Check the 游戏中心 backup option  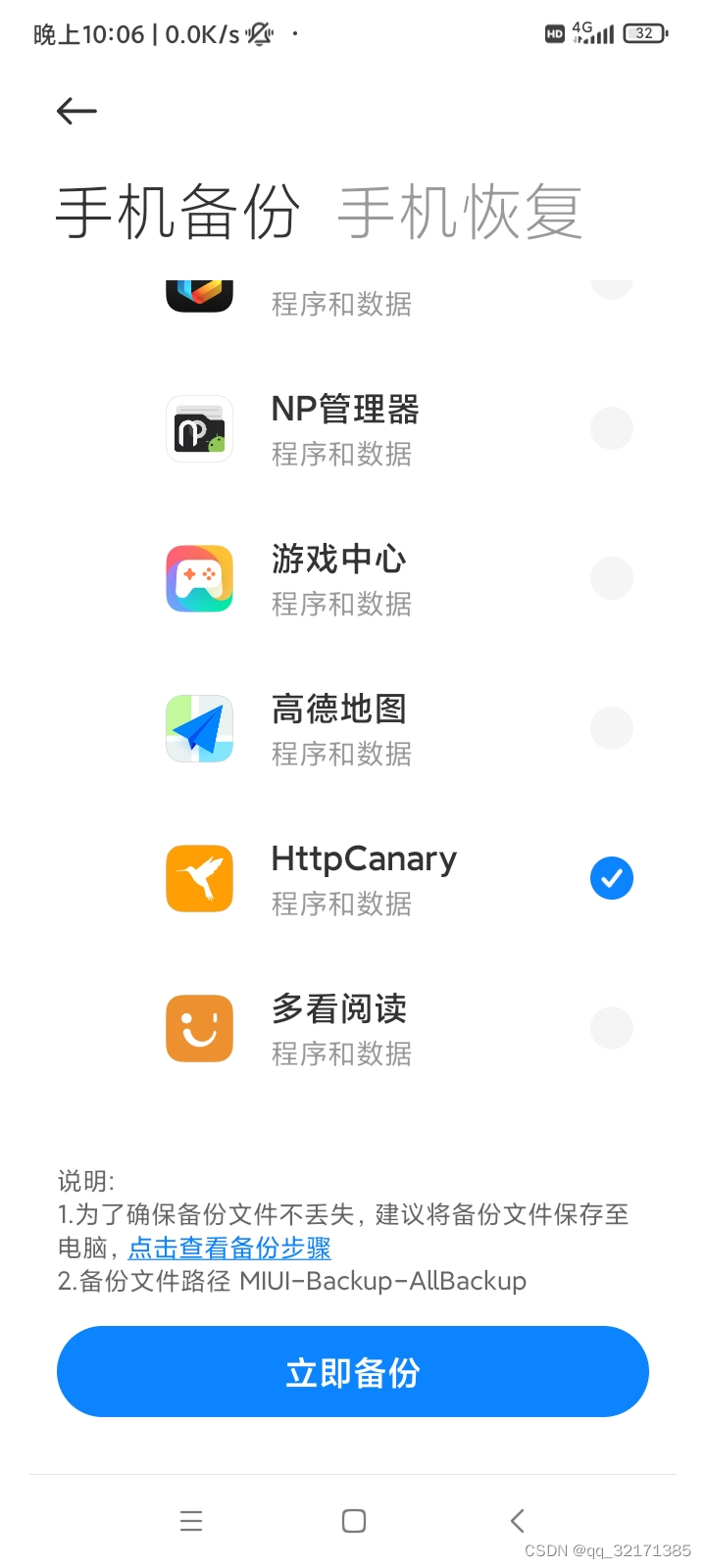[611, 579]
